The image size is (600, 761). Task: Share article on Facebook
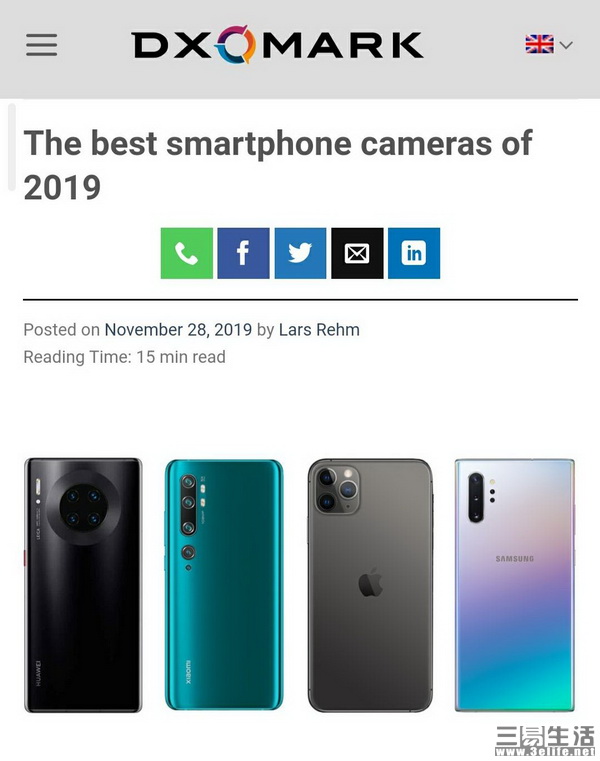(x=243, y=253)
